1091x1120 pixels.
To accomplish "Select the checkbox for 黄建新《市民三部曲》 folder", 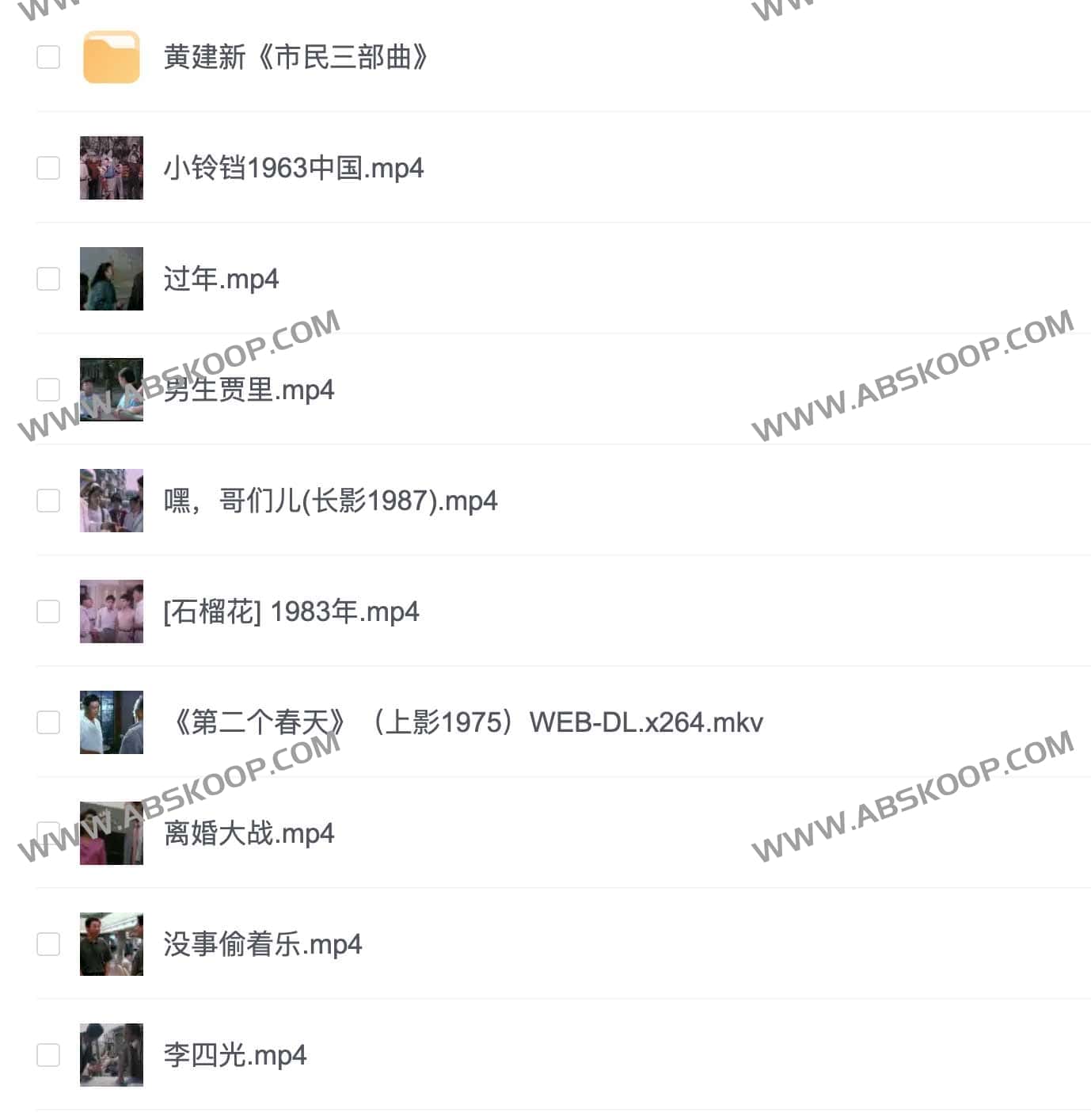I will click(48, 57).
